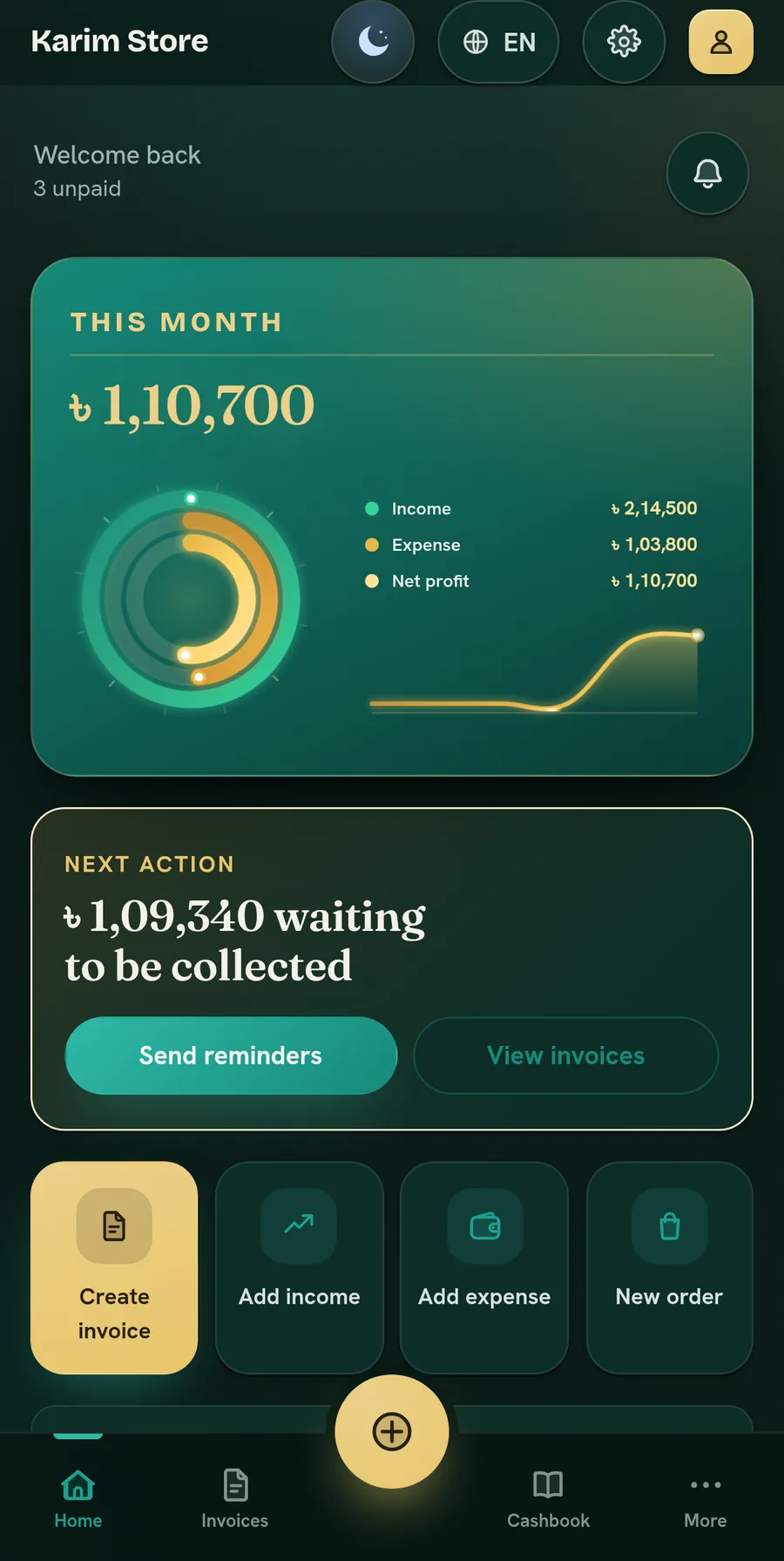Switch to the Invoices tab
Image resolution: width=784 pixels, height=1561 pixels.
tap(235, 1499)
